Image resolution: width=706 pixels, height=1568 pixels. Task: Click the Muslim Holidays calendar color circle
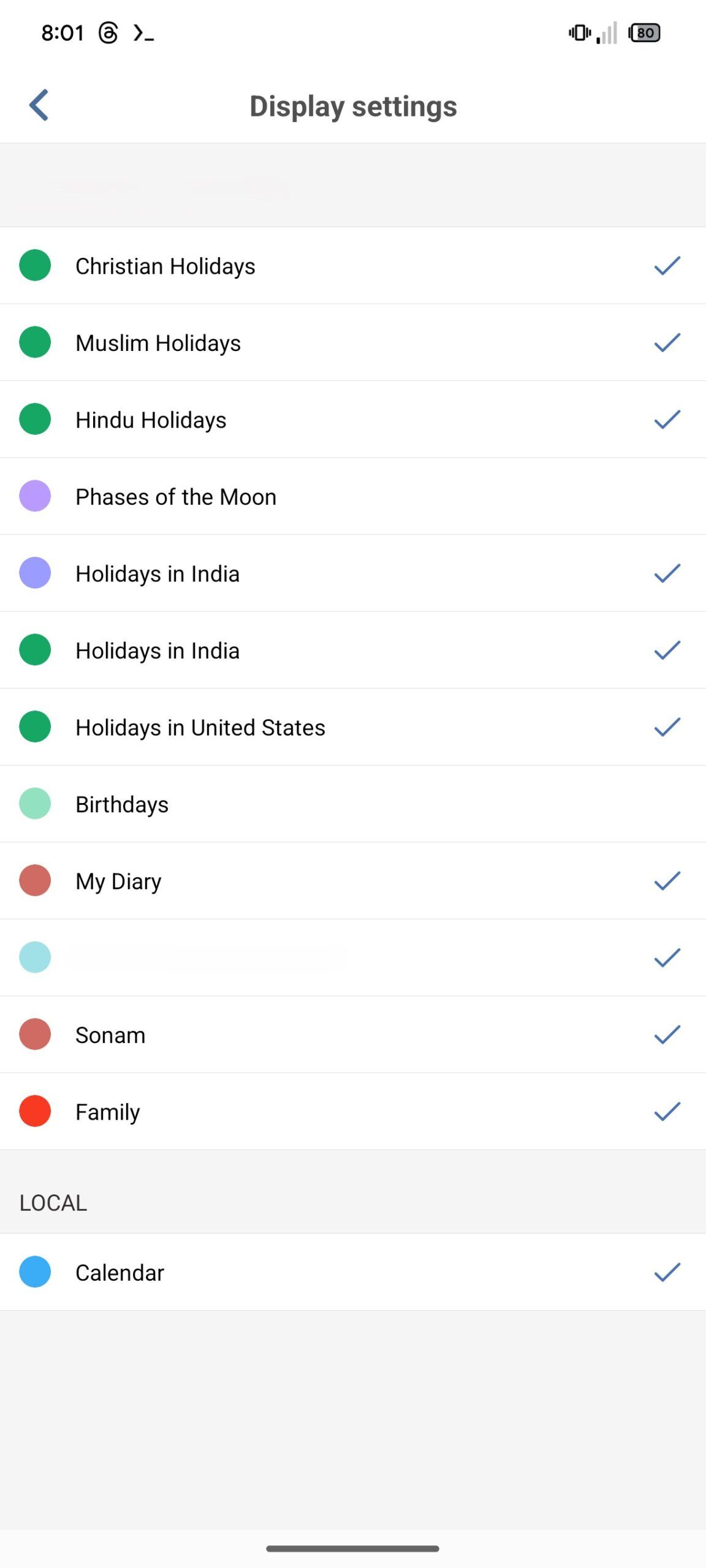coord(35,343)
